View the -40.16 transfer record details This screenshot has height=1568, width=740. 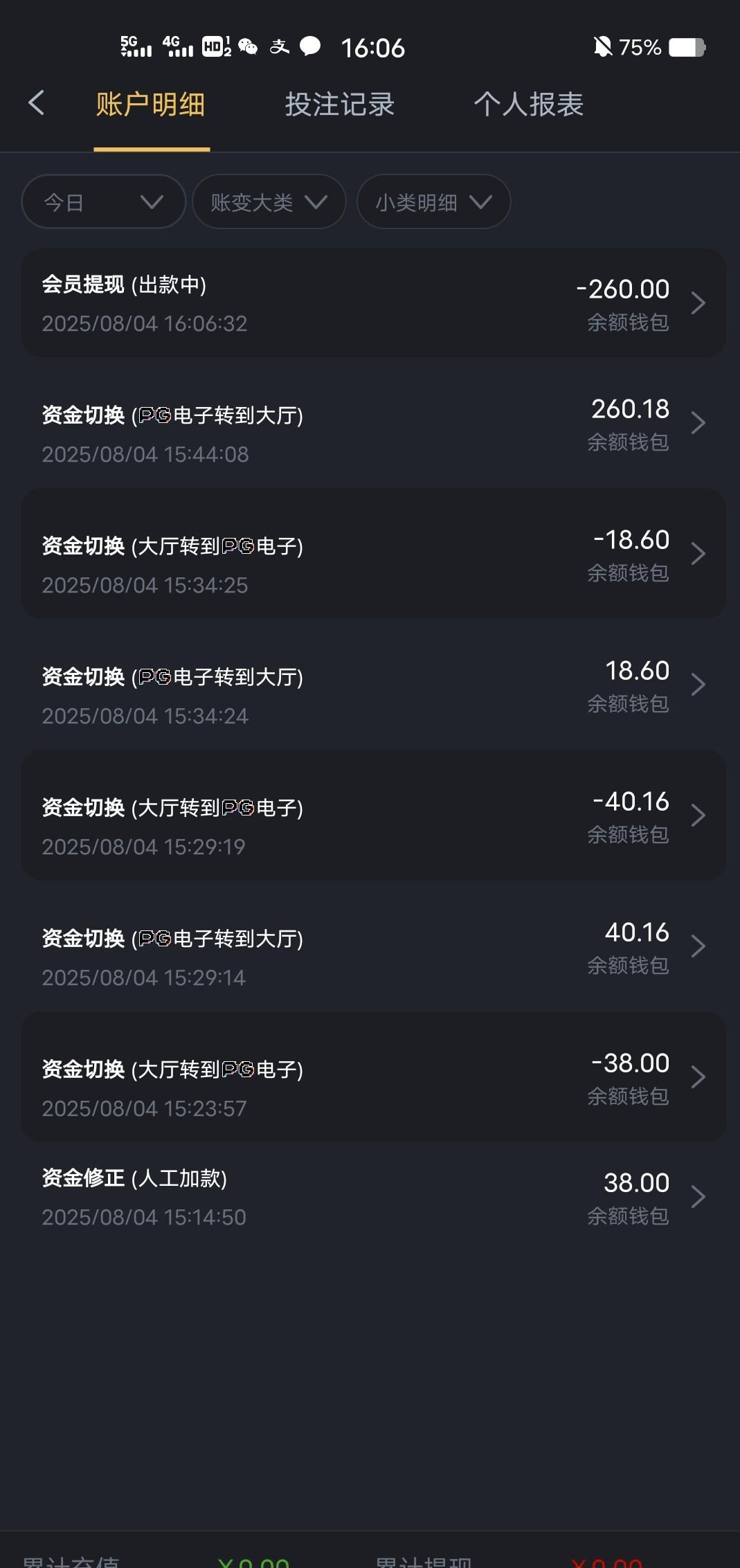[x=374, y=815]
